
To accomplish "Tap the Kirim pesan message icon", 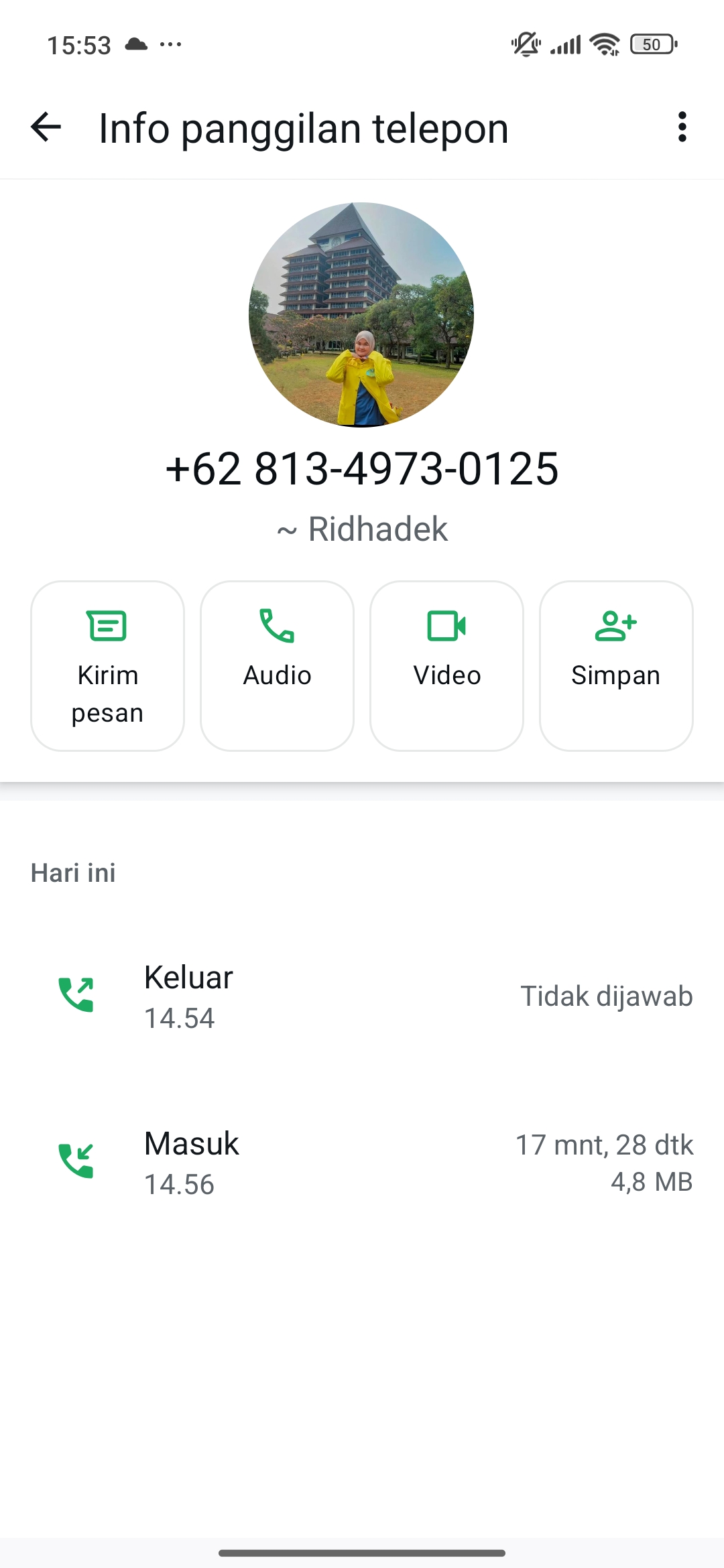I will click(107, 627).
